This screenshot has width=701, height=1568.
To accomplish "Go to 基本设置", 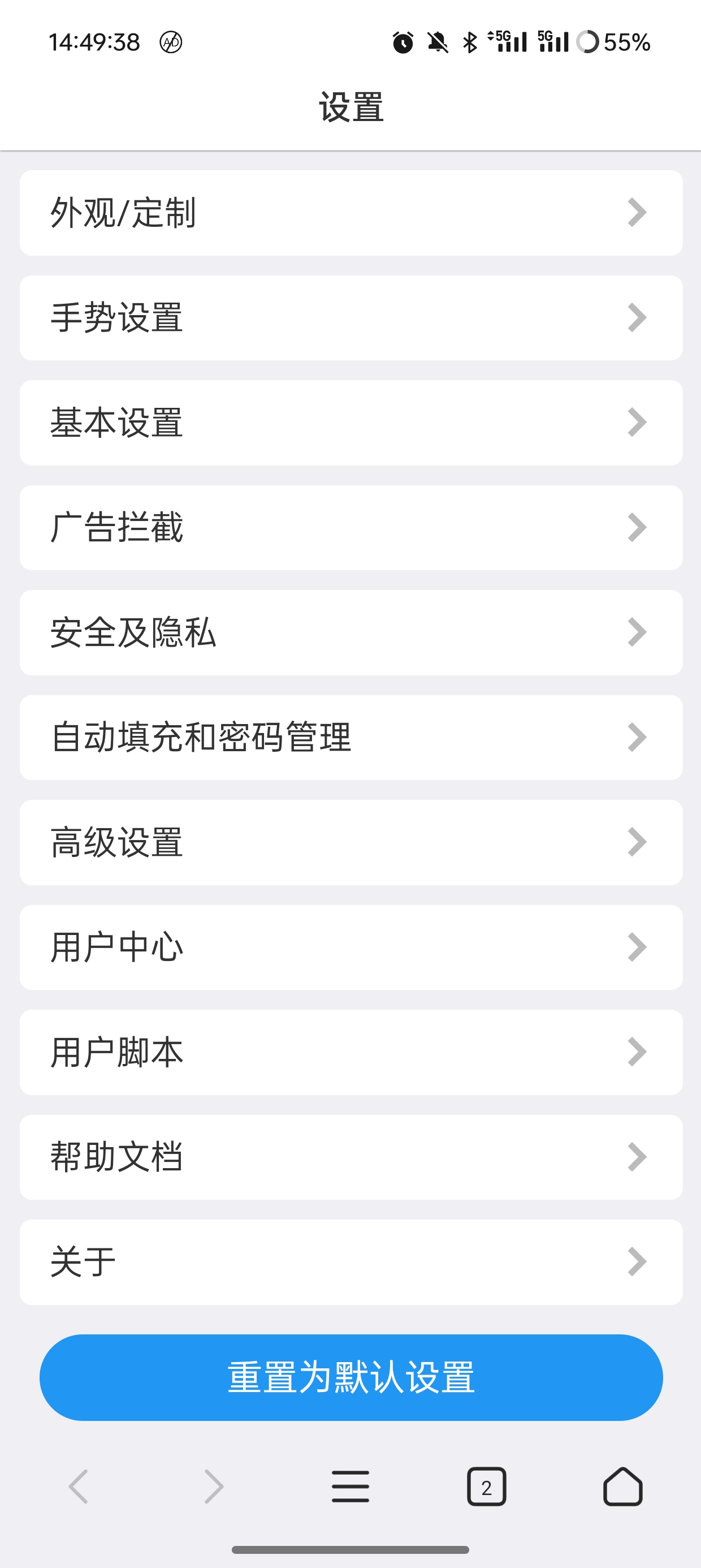I will coord(350,423).
